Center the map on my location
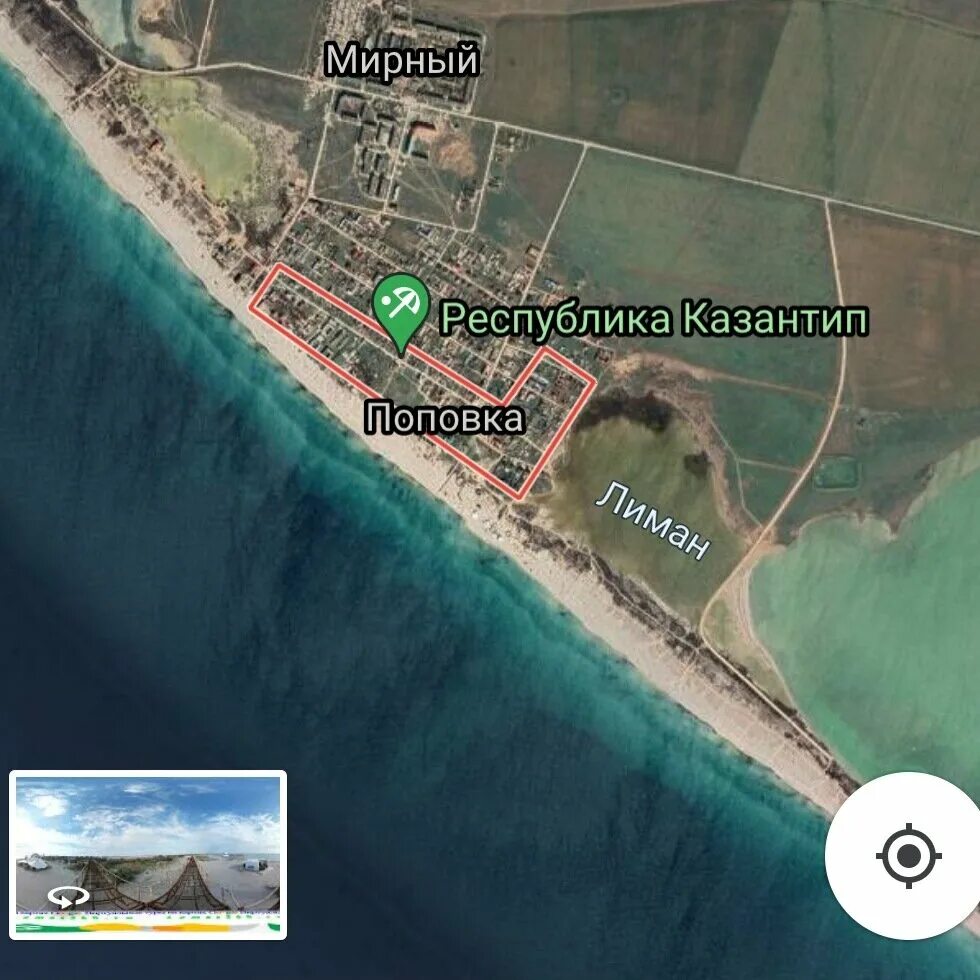Screen dimensions: 980x980 coord(908,856)
